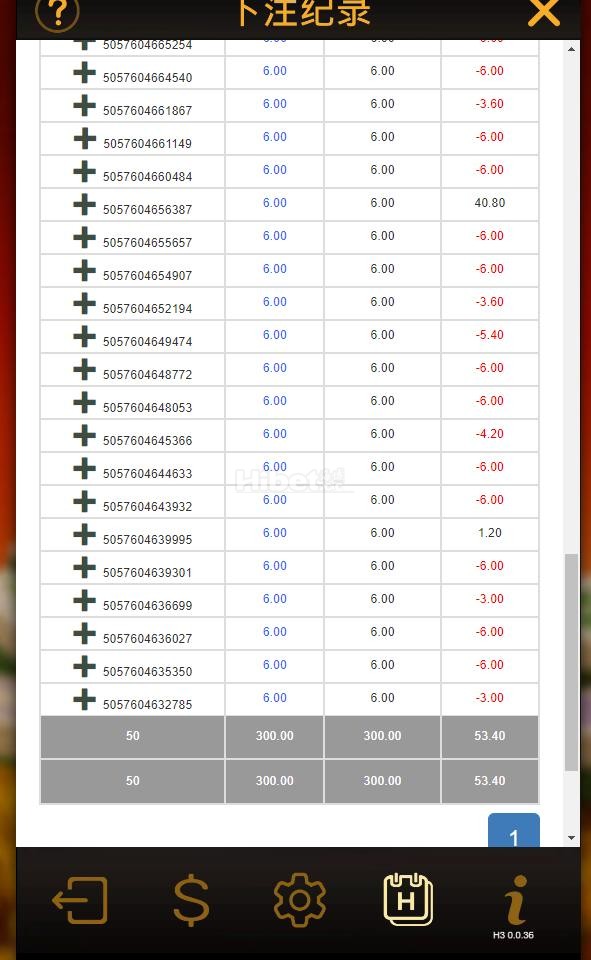
Task: Expand bet record 5057604649474
Action: (x=85, y=337)
